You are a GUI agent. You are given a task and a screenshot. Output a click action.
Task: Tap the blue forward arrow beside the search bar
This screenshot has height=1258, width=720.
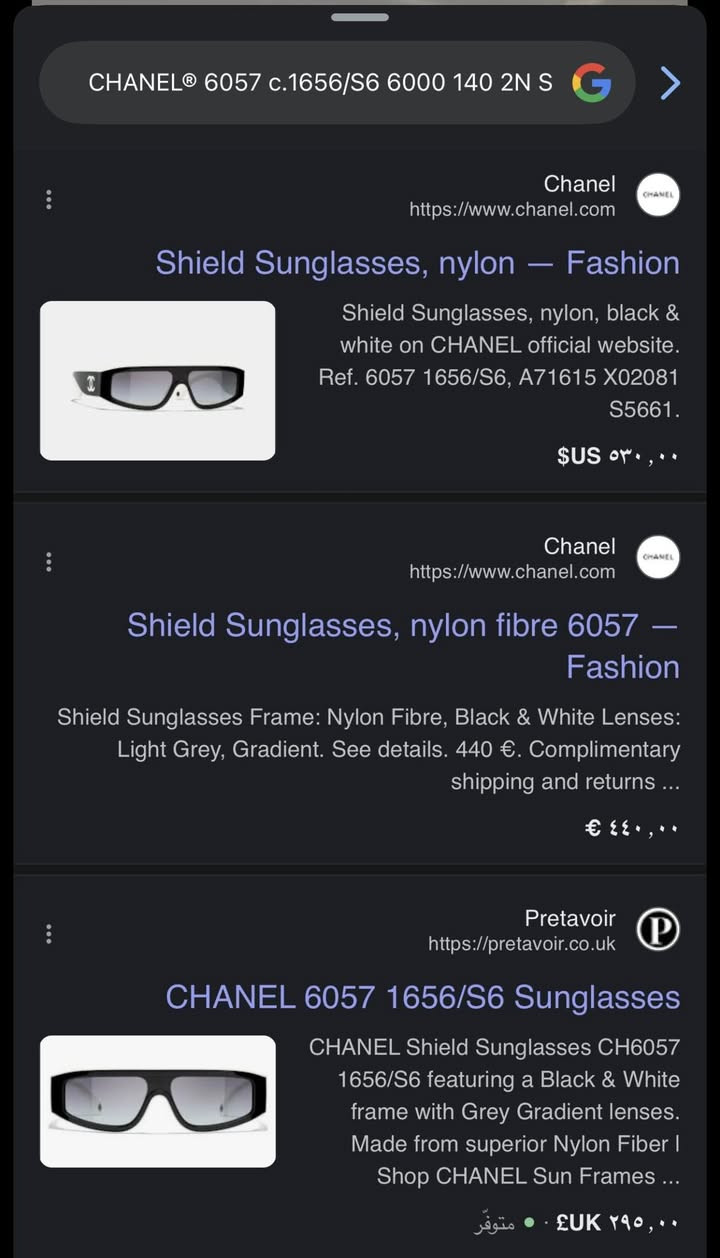pos(670,83)
